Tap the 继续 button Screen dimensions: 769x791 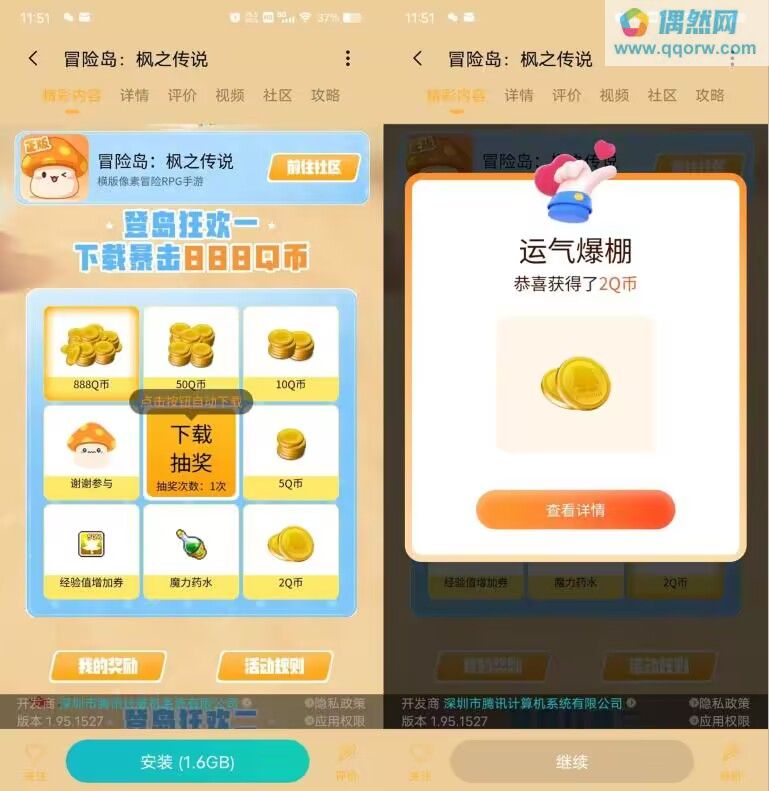(571, 762)
